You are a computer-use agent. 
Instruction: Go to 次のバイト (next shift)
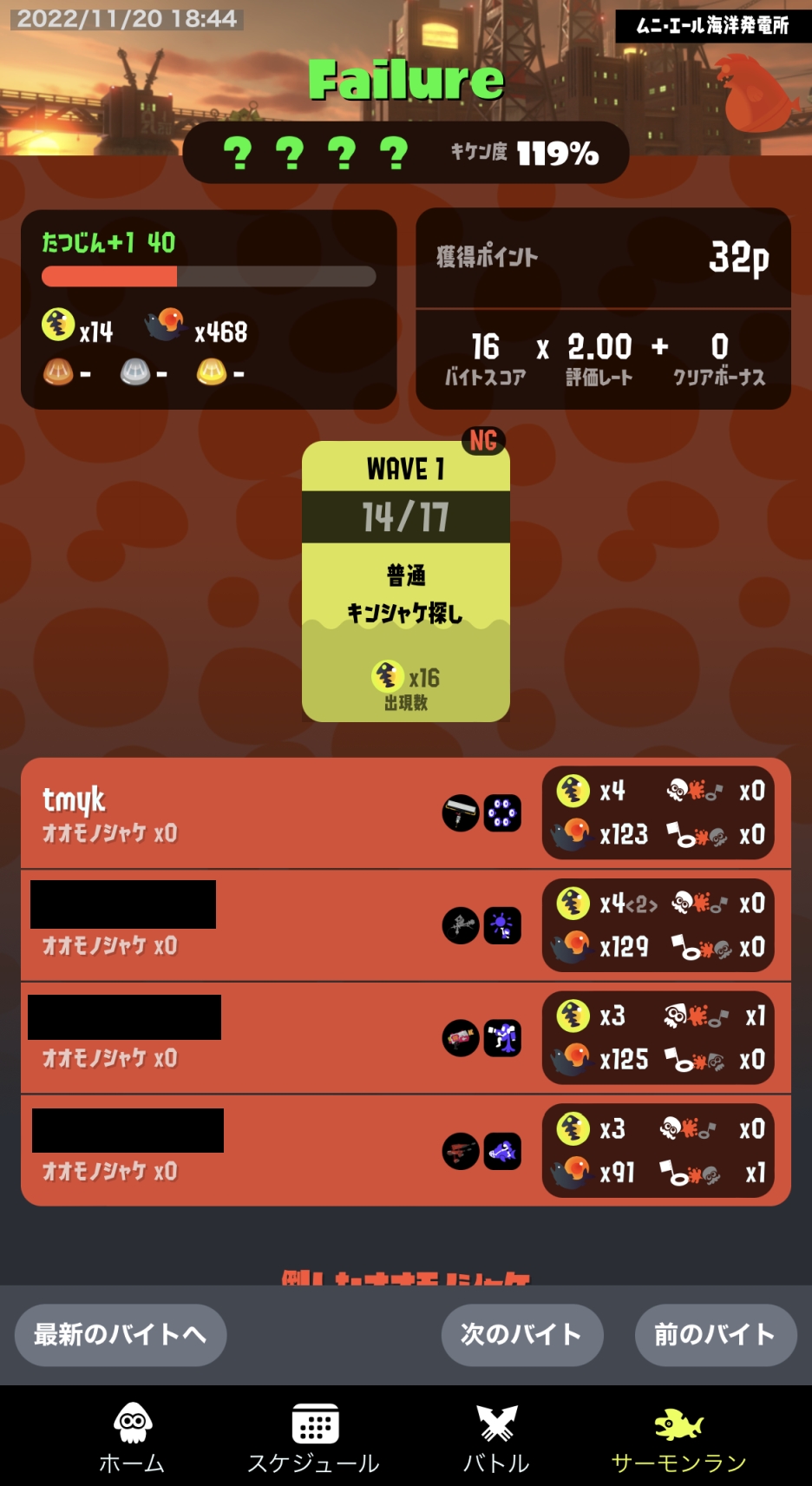coord(521,1334)
